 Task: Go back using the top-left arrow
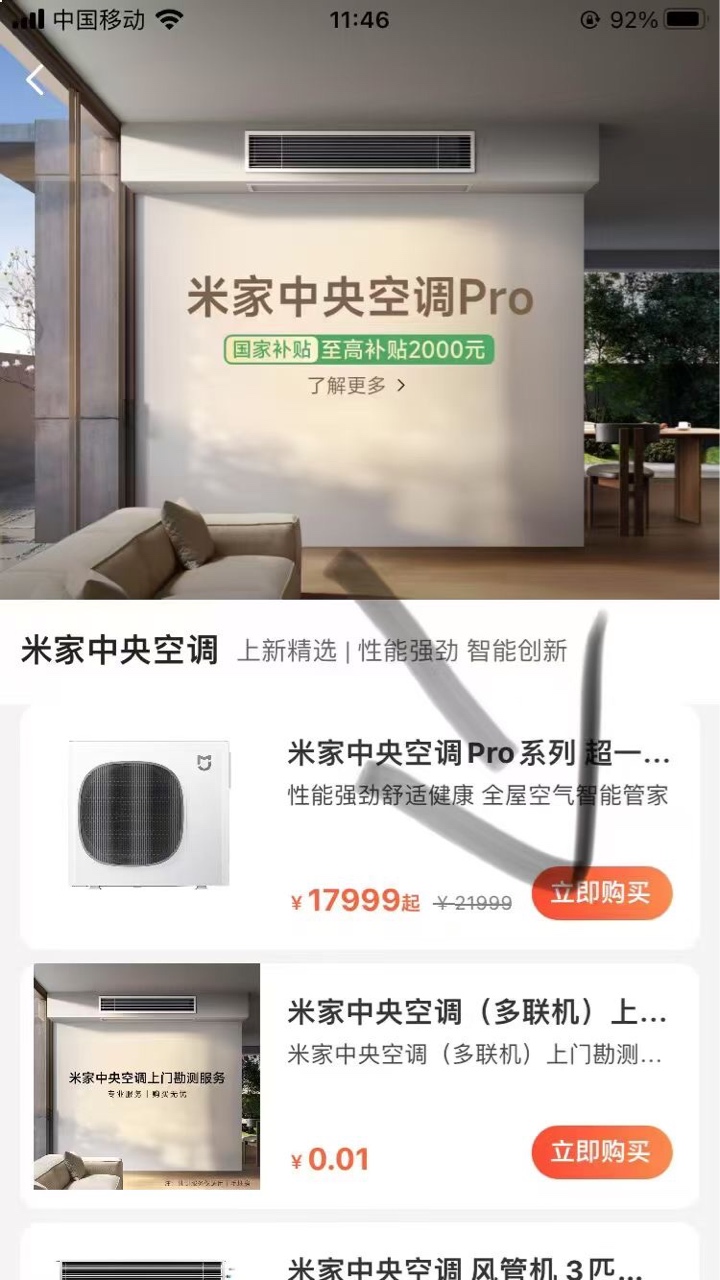pyautogui.click(x=35, y=81)
